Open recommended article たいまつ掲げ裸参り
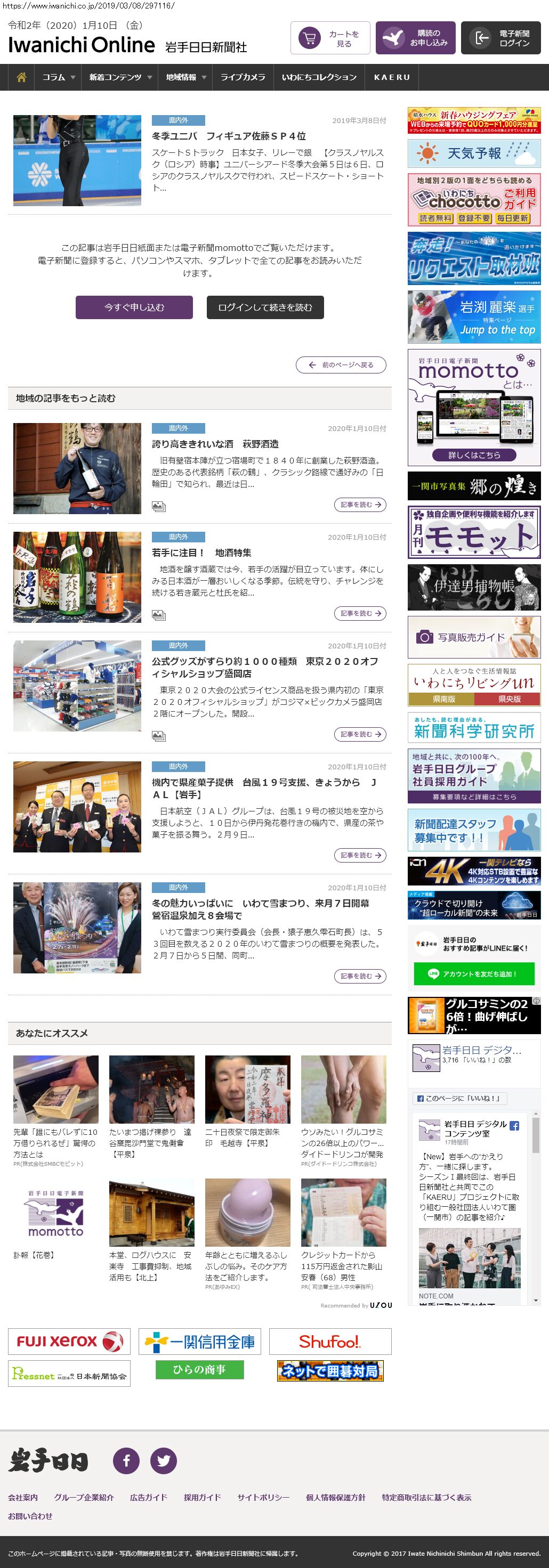The image size is (549, 1568). click(151, 1137)
